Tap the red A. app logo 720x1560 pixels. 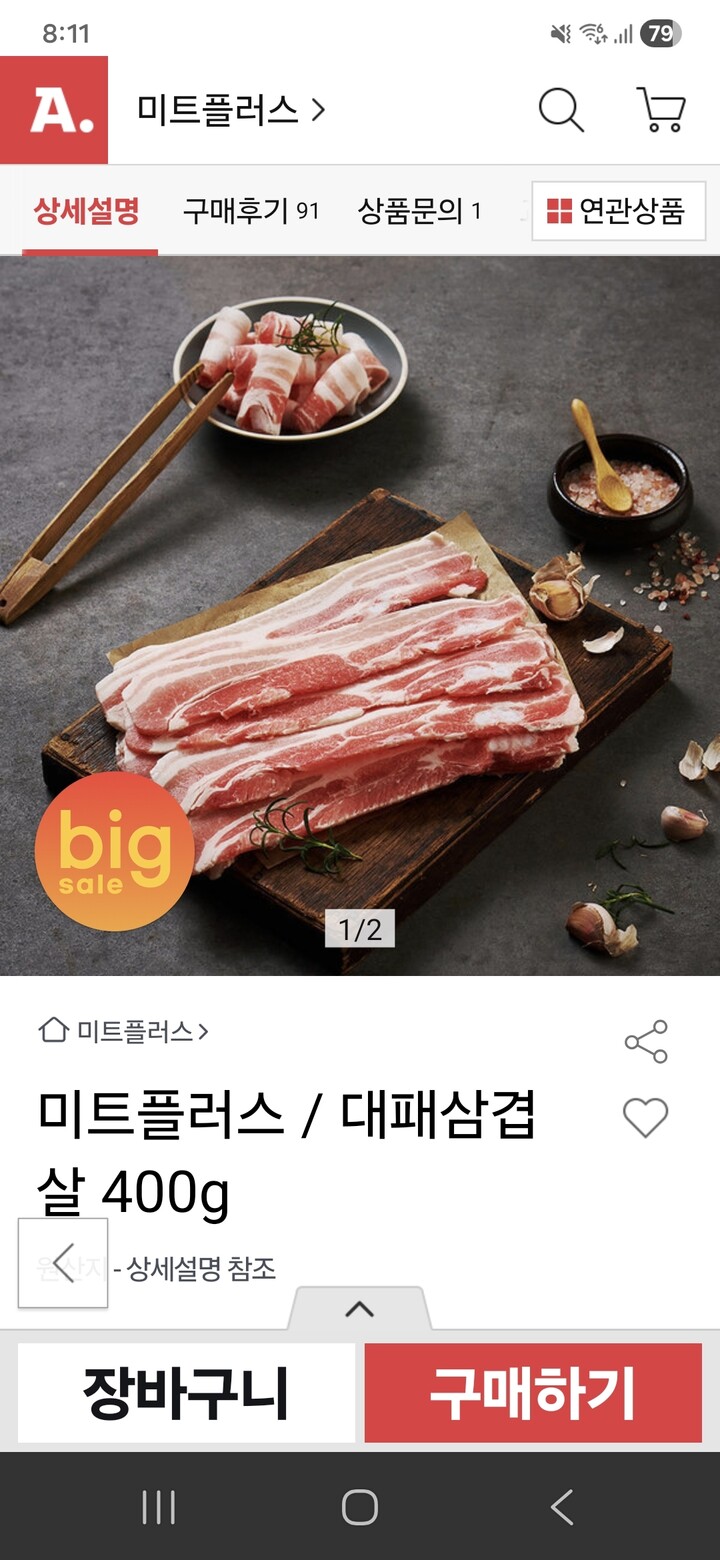click(x=57, y=110)
